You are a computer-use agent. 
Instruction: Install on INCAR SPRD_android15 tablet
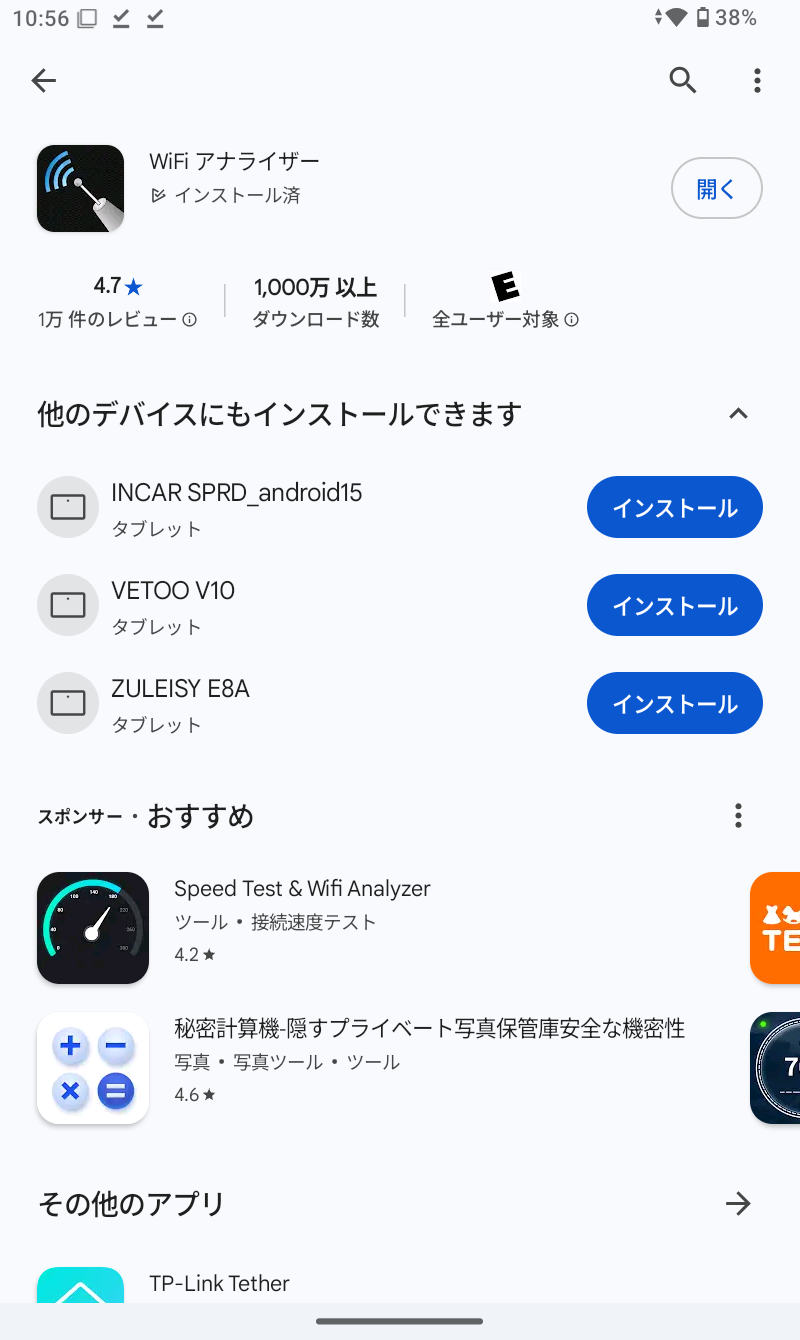tap(674, 507)
